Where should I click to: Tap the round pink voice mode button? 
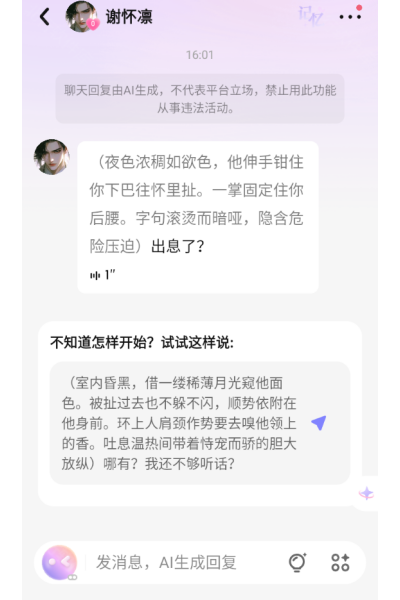click(x=59, y=563)
